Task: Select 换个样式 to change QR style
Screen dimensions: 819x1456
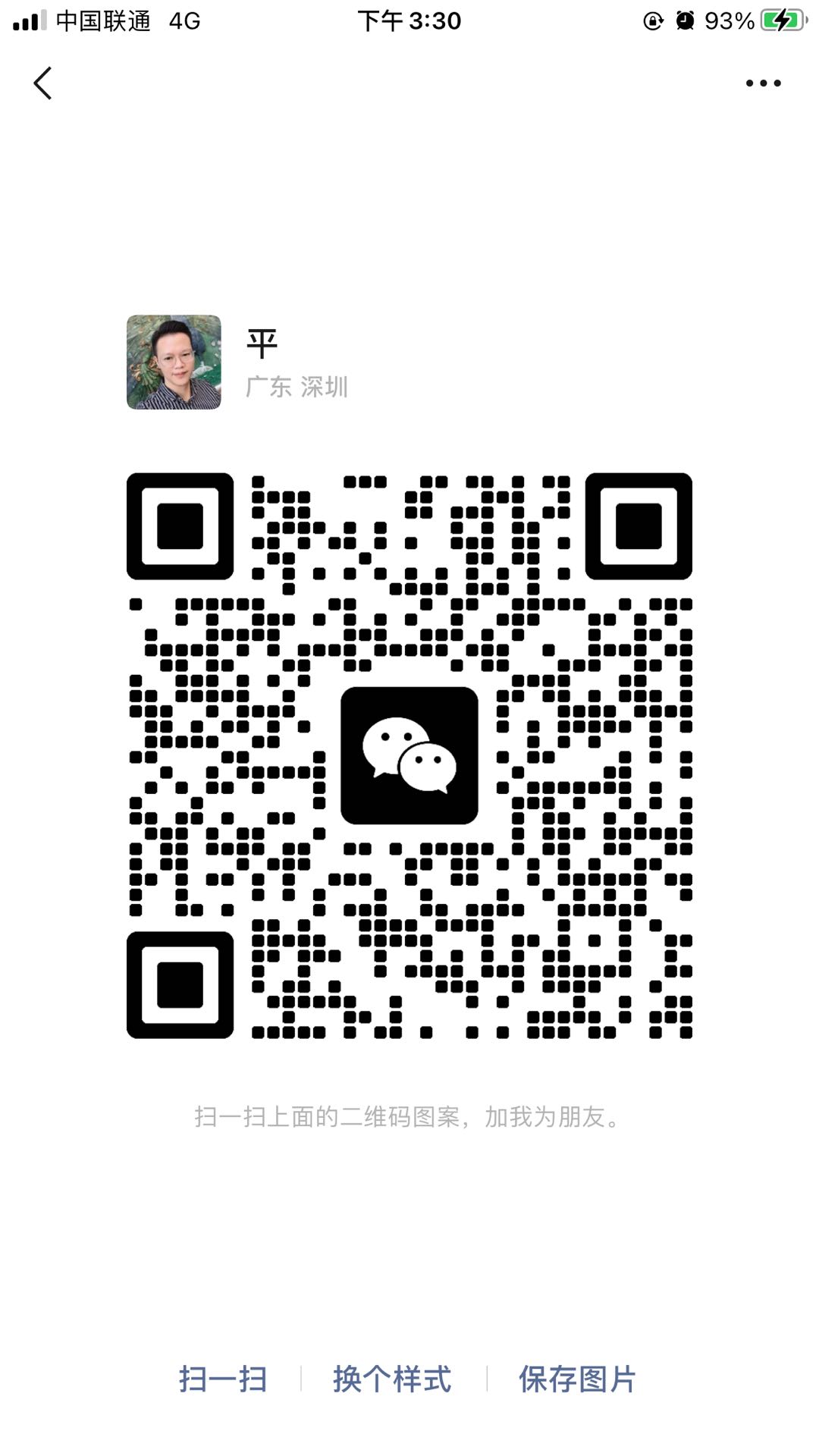Action: pyautogui.click(x=392, y=1379)
